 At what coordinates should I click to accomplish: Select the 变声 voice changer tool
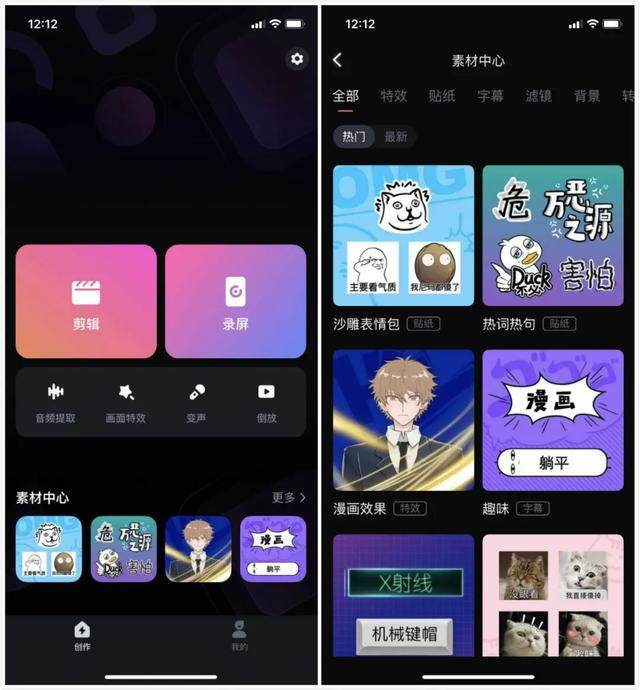[x=196, y=402]
